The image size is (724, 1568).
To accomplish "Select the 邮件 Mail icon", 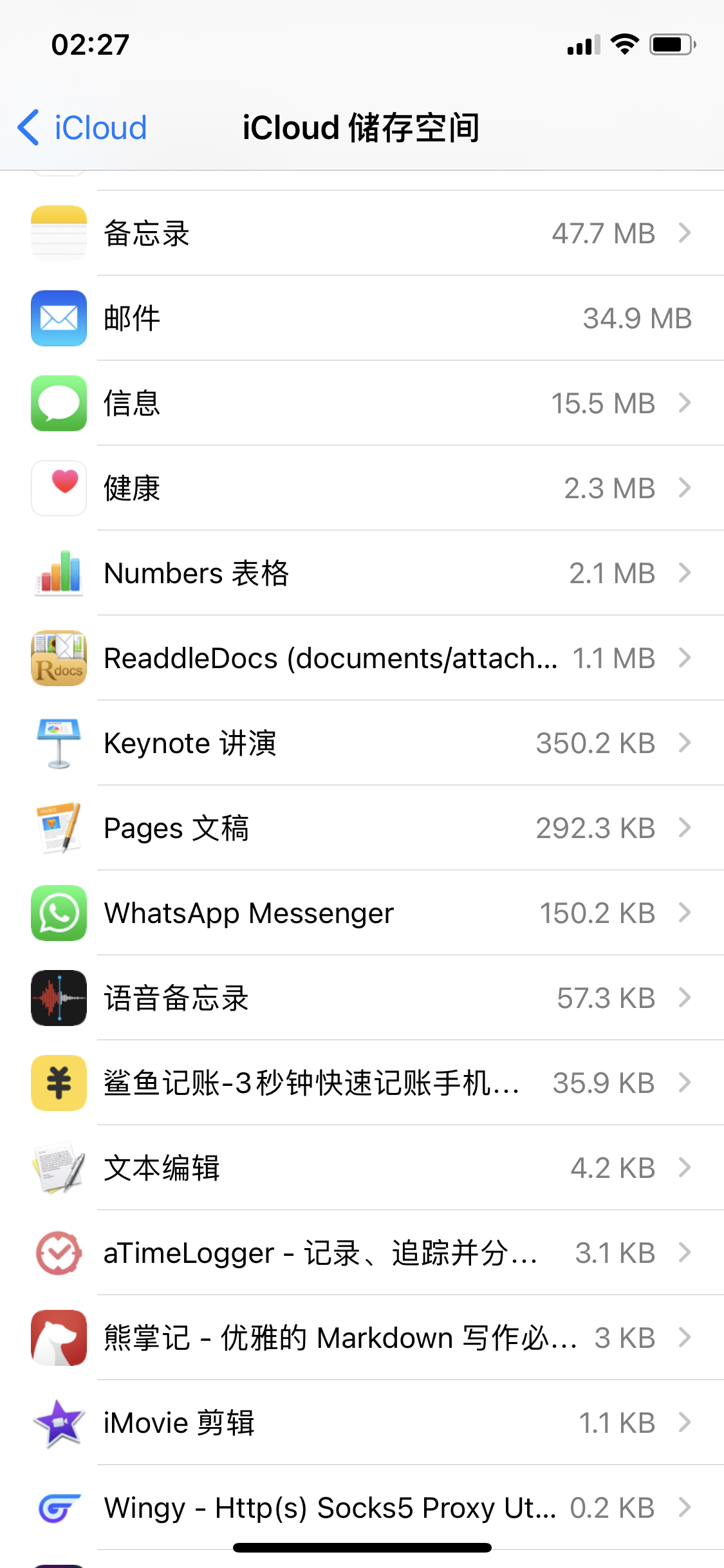I will pyautogui.click(x=58, y=319).
